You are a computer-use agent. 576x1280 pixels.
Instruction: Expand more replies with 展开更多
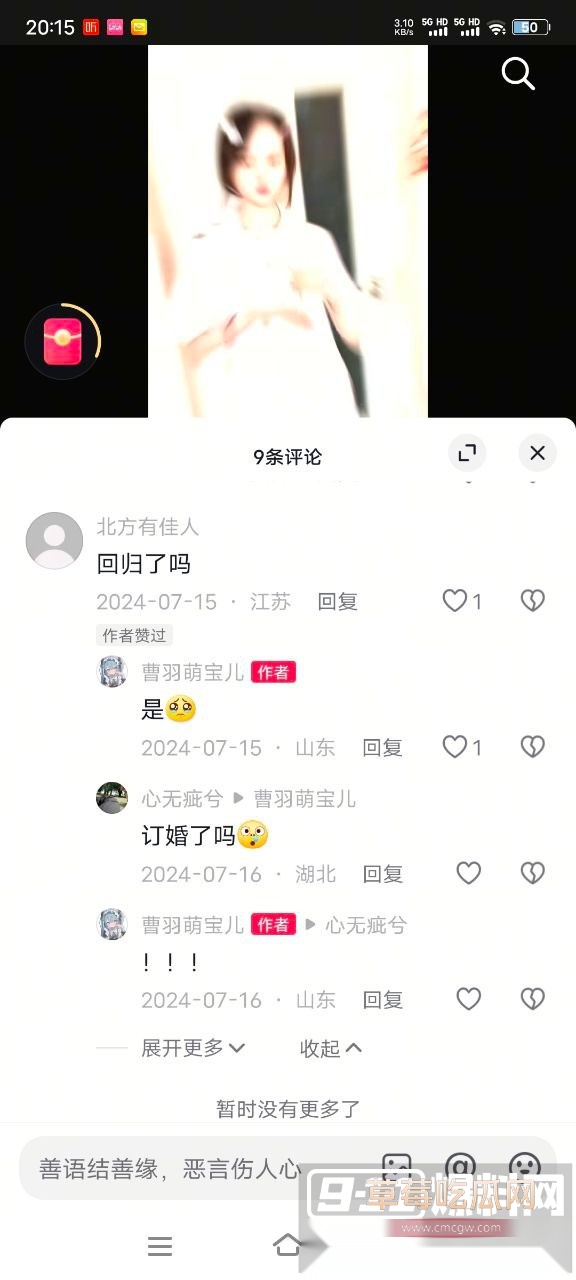[x=193, y=1047]
